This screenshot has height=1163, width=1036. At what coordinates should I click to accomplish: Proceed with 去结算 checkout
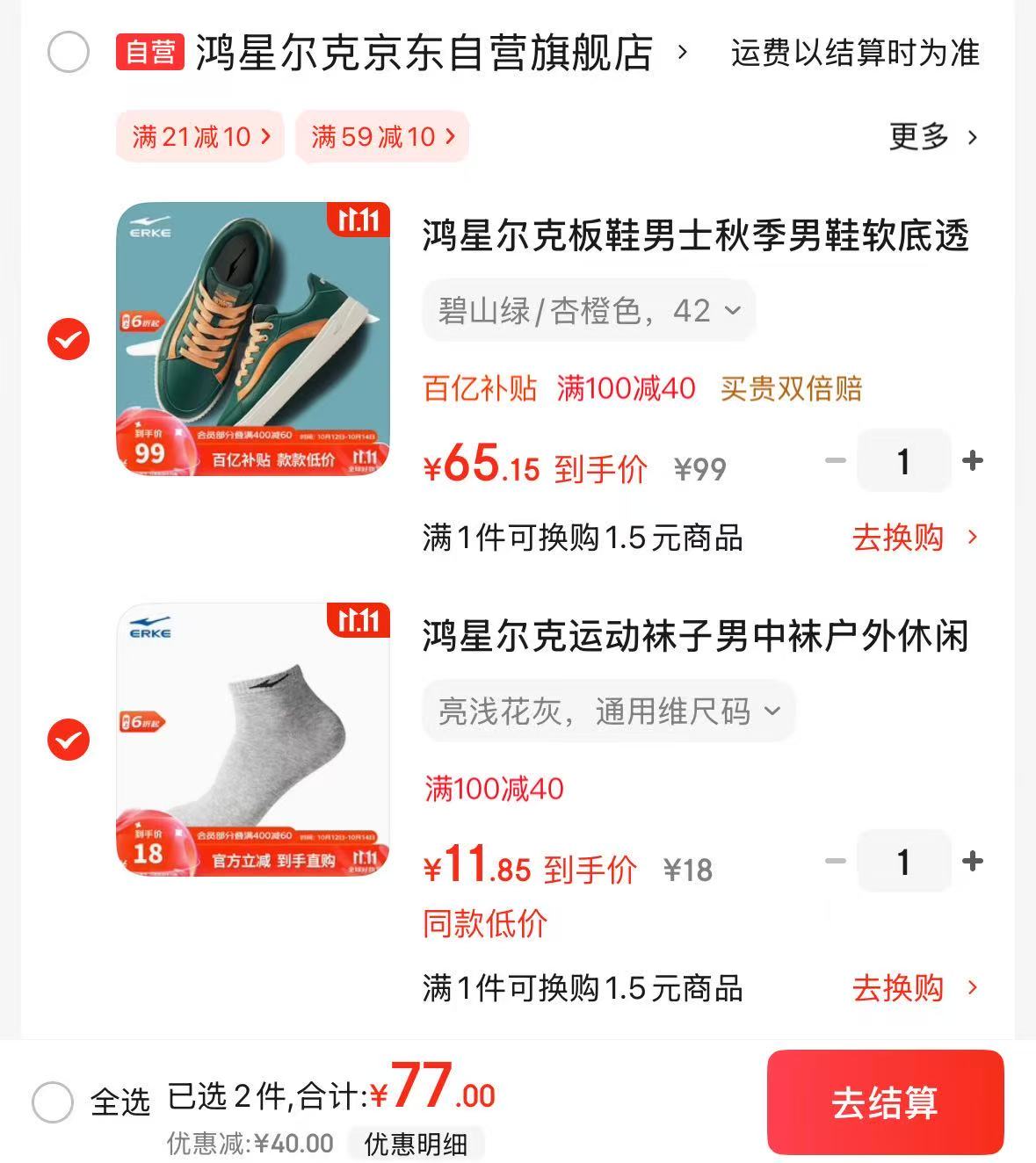coord(885,1102)
